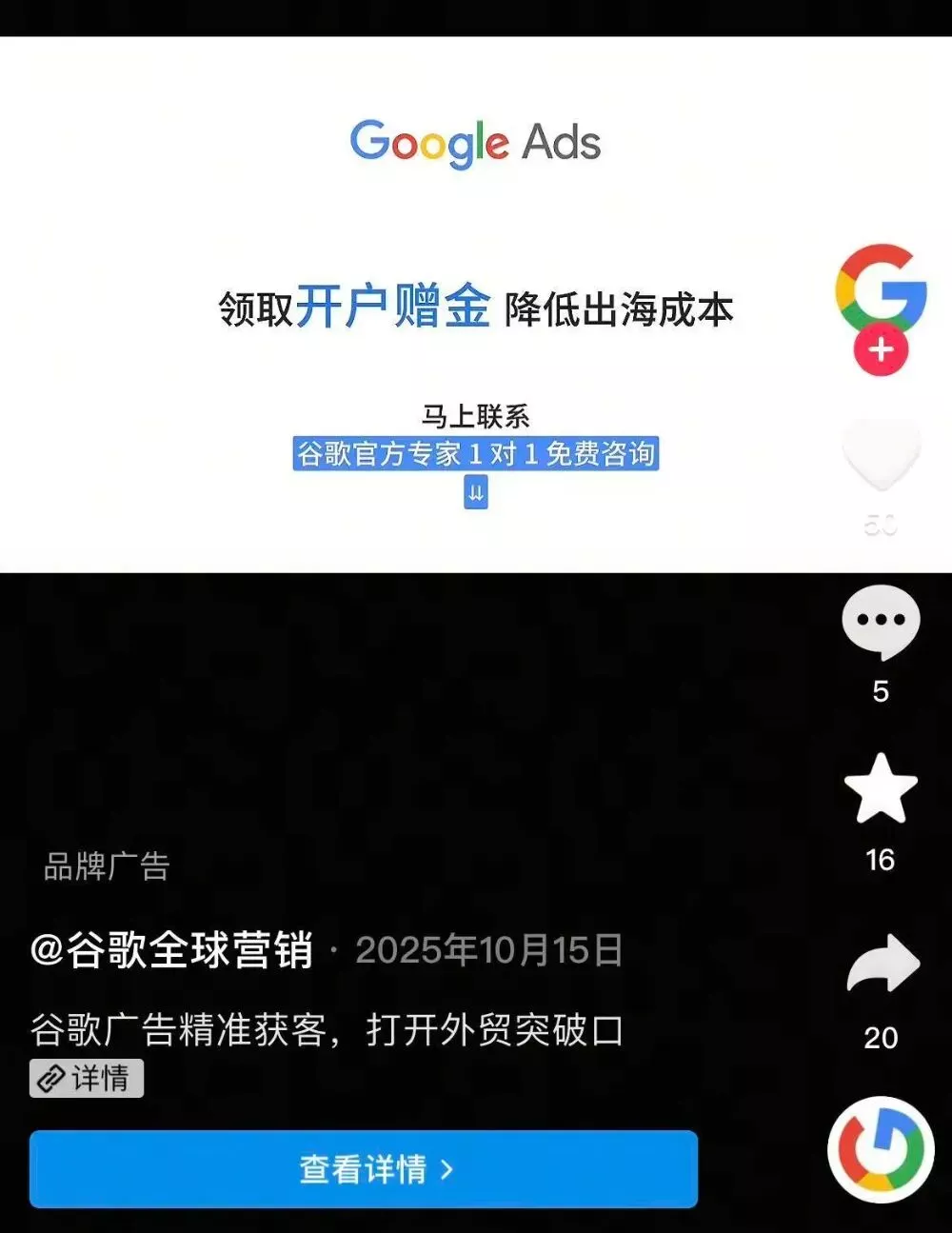Share this video using the arrow icon
Image resolution: width=952 pixels, height=1233 pixels.
point(882,965)
